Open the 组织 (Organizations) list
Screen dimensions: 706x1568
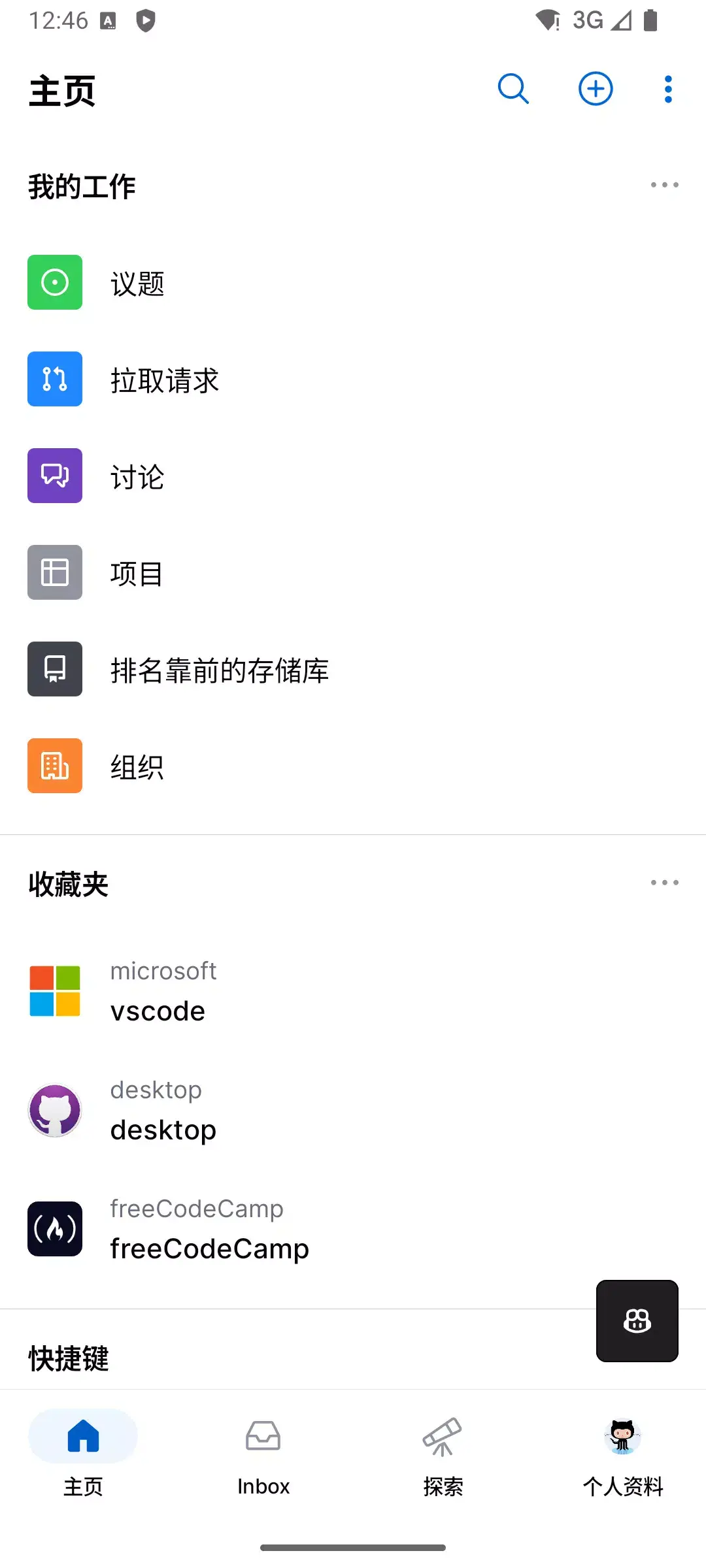click(x=137, y=766)
